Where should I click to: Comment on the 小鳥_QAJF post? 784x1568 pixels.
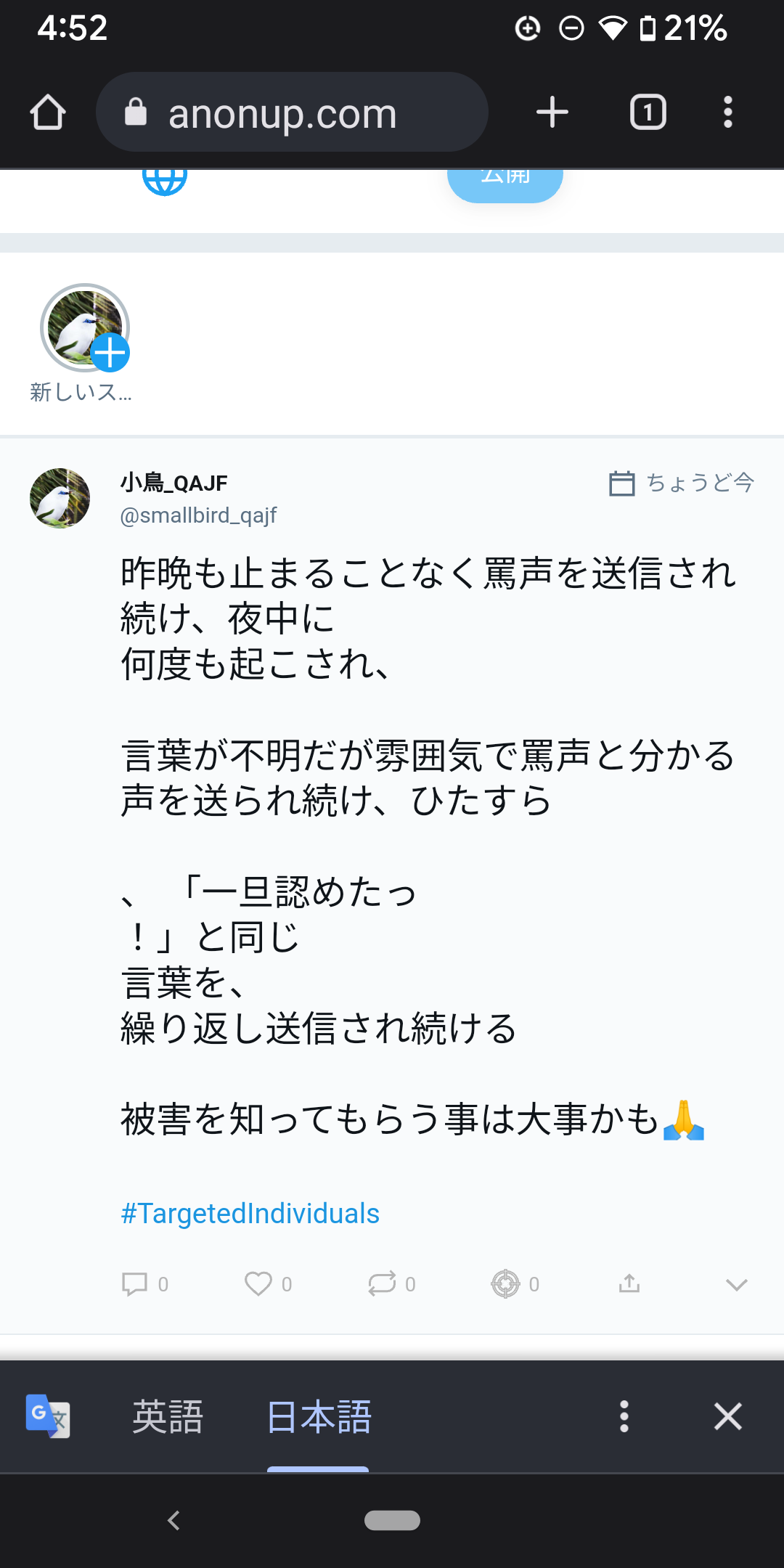pos(135,1283)
